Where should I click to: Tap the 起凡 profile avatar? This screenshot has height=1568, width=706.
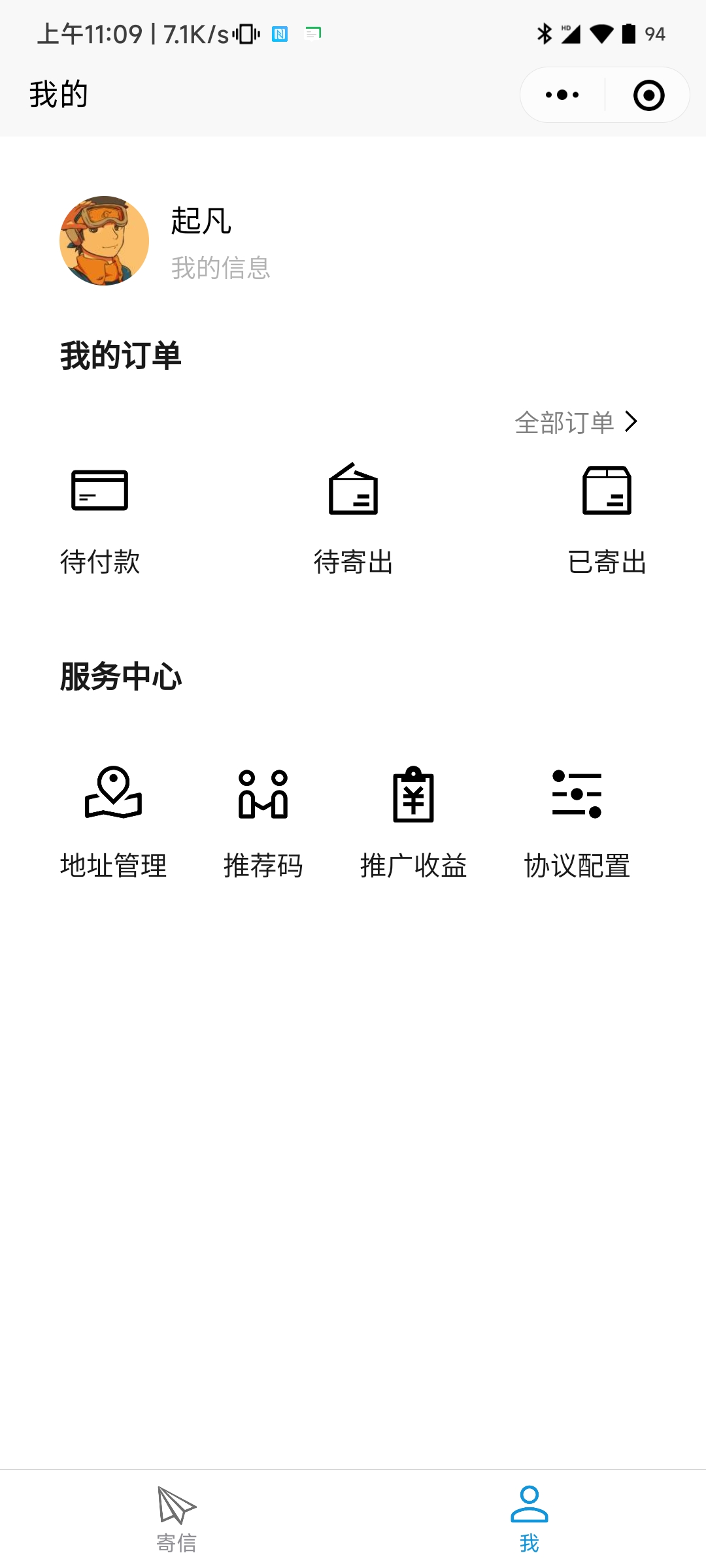104,240
